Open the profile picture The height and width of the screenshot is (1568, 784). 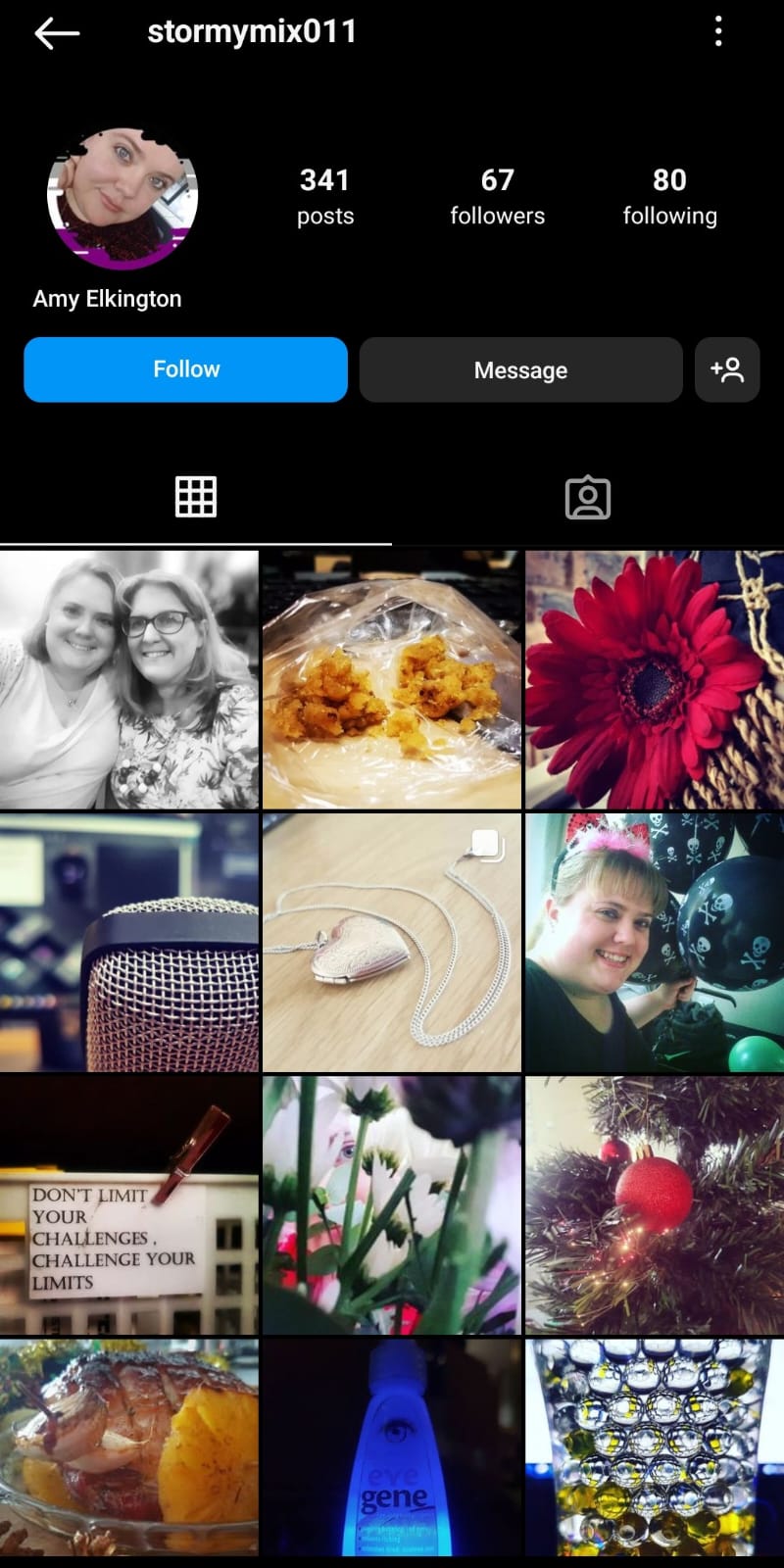[122, 198]
